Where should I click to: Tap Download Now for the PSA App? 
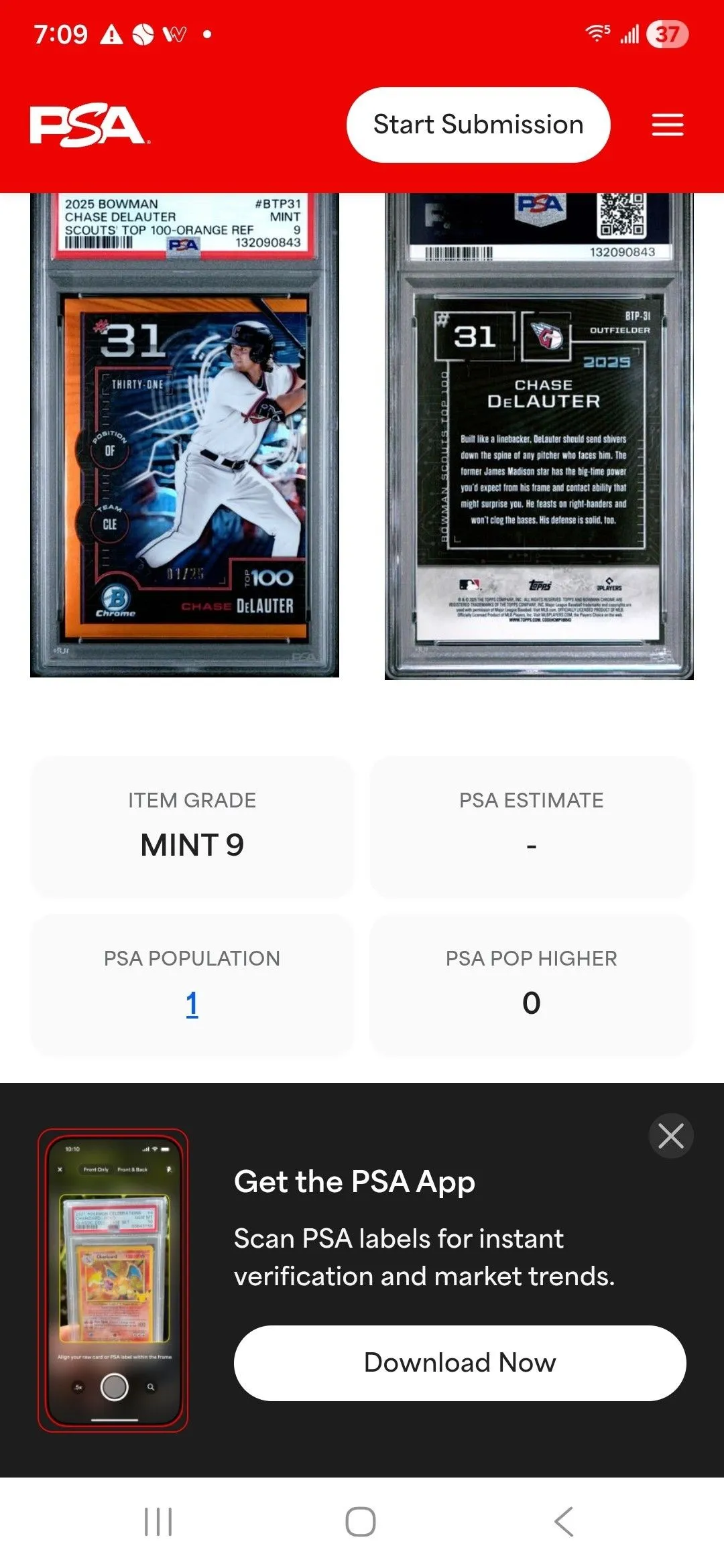pos(460,1363)
